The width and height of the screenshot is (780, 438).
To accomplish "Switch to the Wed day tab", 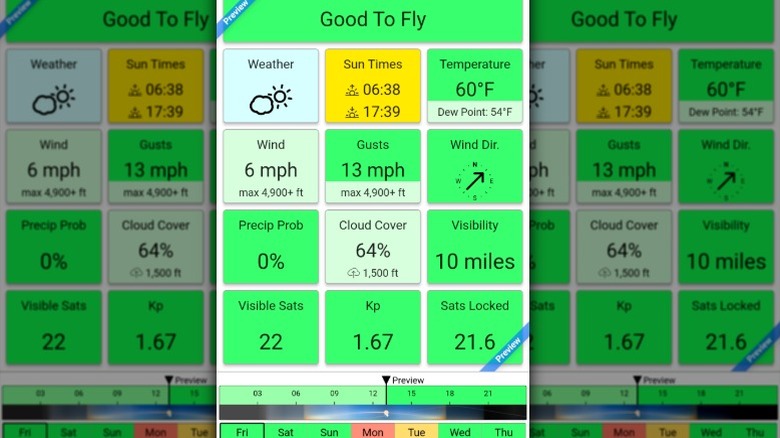I will pos(460,431).
